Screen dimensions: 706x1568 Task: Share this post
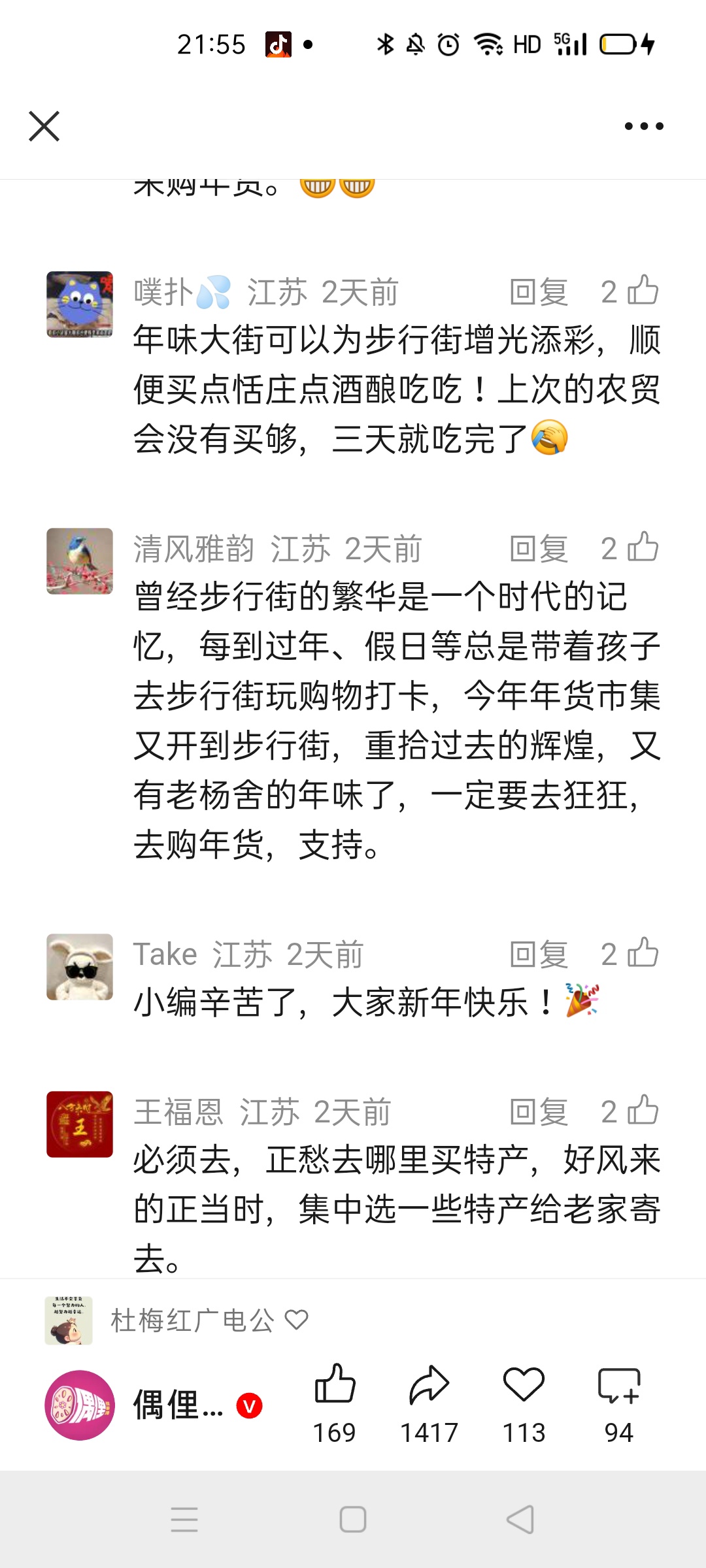click(429, 1384)
